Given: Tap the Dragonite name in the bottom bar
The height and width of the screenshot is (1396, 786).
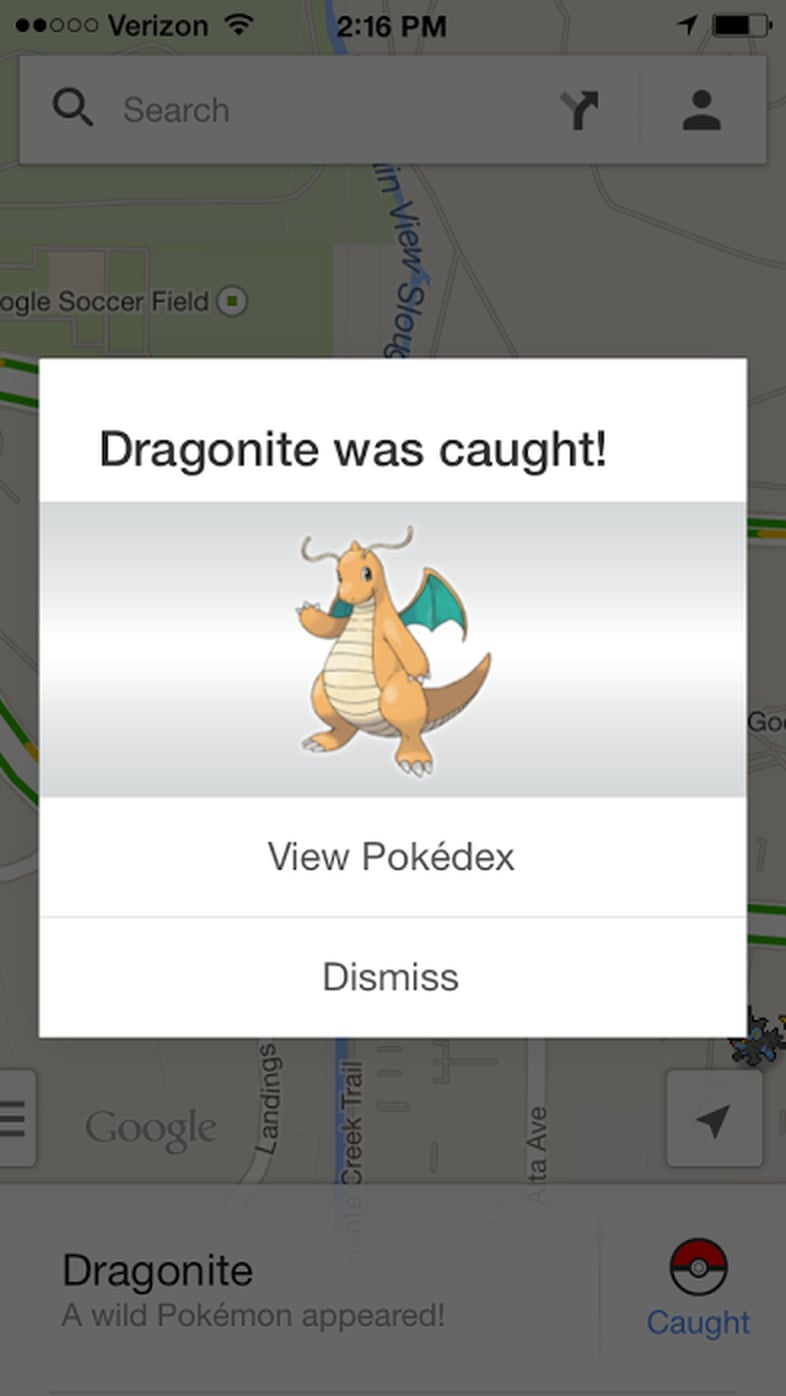Looking at the screenshot, I should (156, 1270).
